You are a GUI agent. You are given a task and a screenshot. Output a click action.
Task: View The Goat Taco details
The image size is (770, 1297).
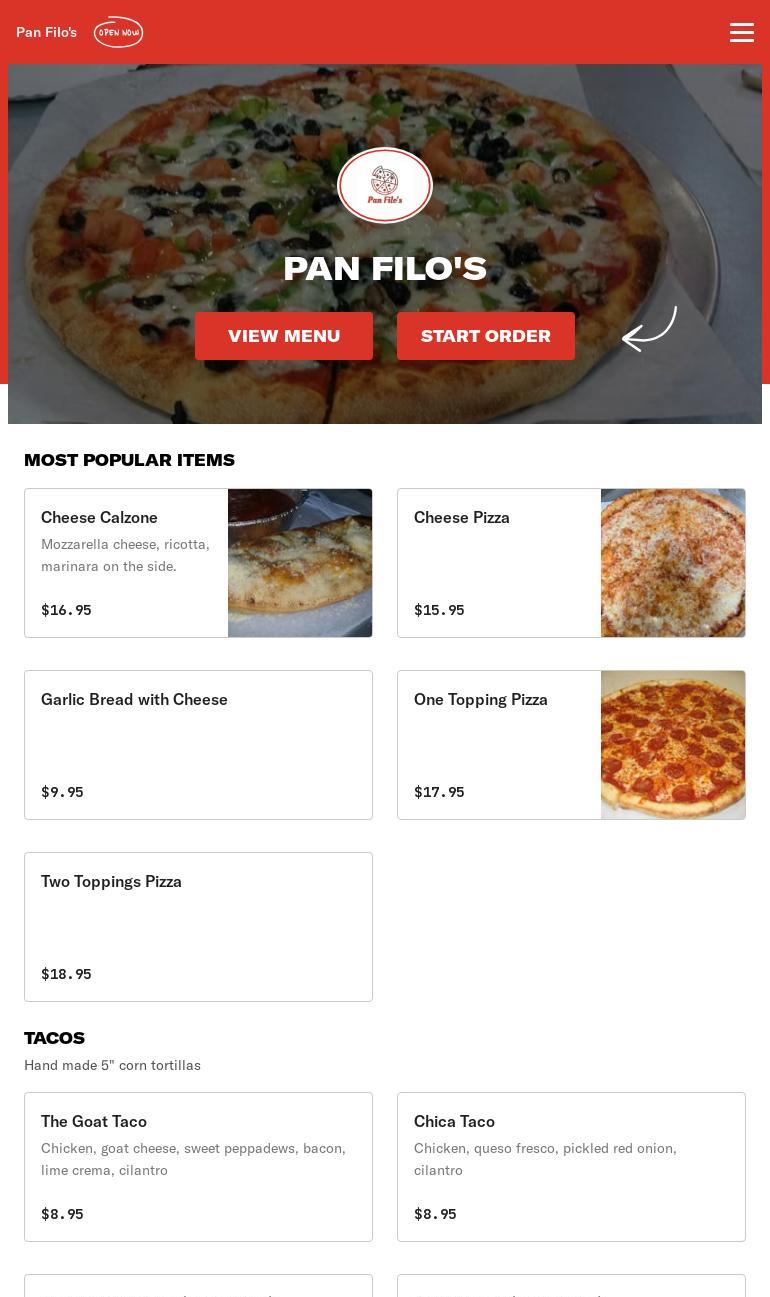[198, 1166]
